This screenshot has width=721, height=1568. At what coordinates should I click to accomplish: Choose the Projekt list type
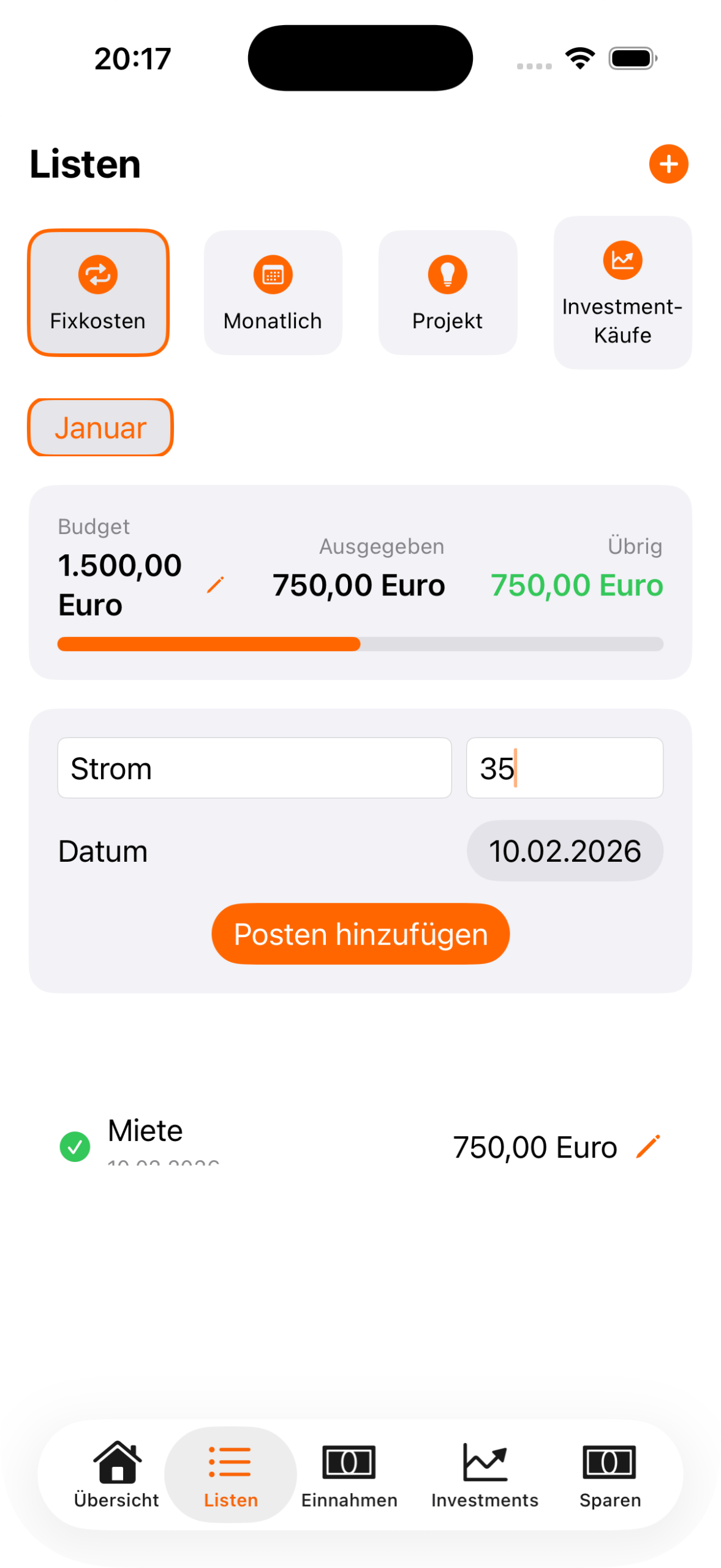448,293
